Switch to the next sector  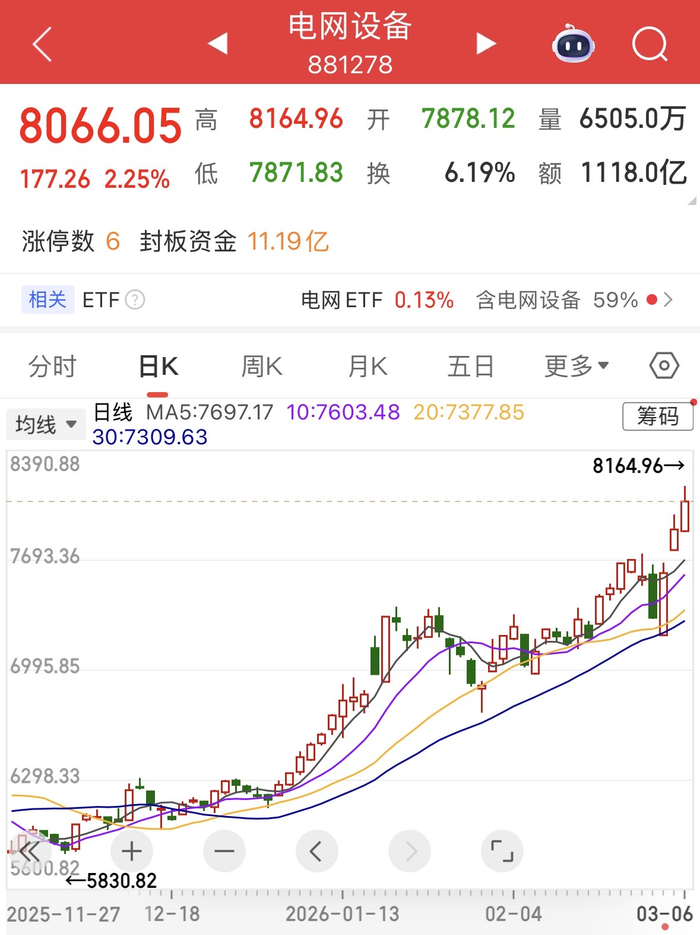click(486, 43)
